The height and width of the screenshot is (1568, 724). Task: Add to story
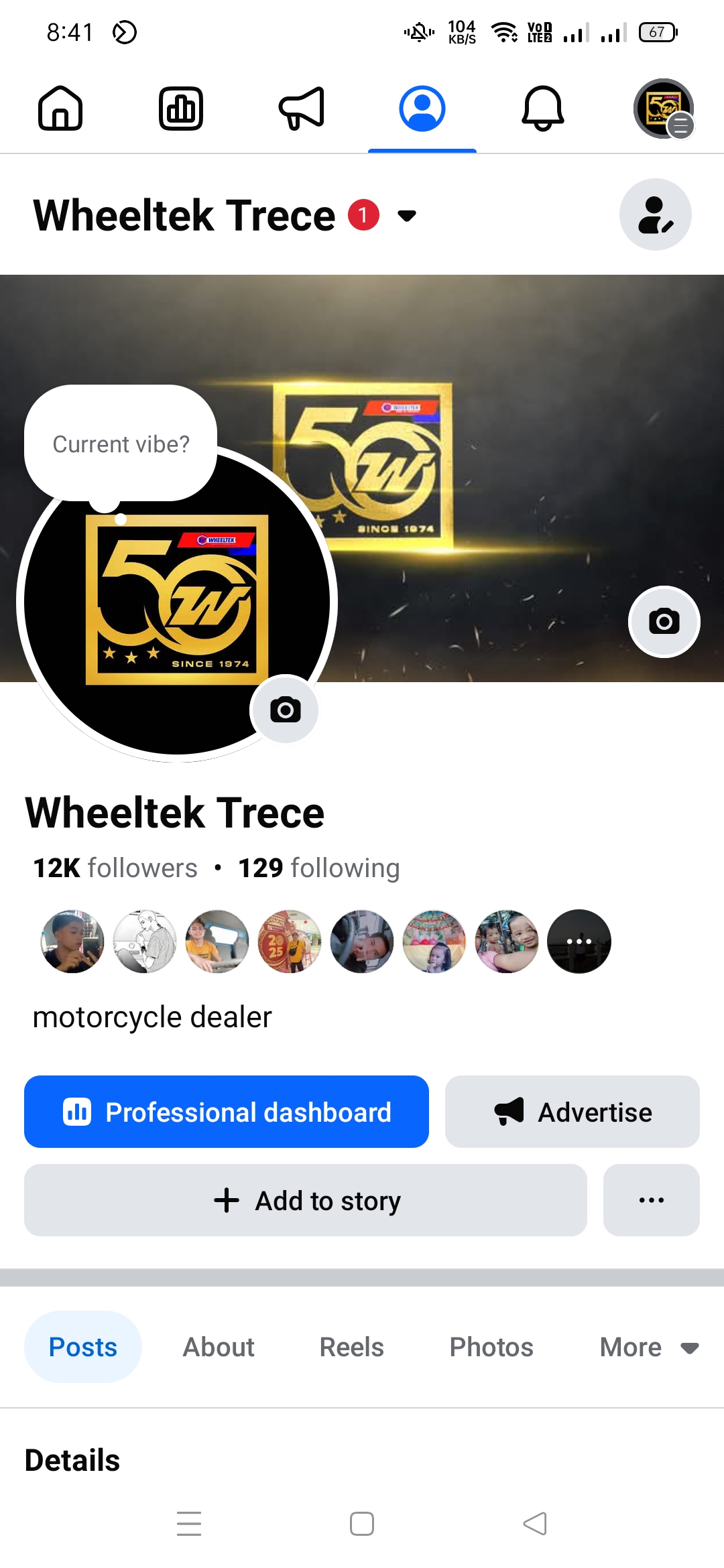(306, 1200)
